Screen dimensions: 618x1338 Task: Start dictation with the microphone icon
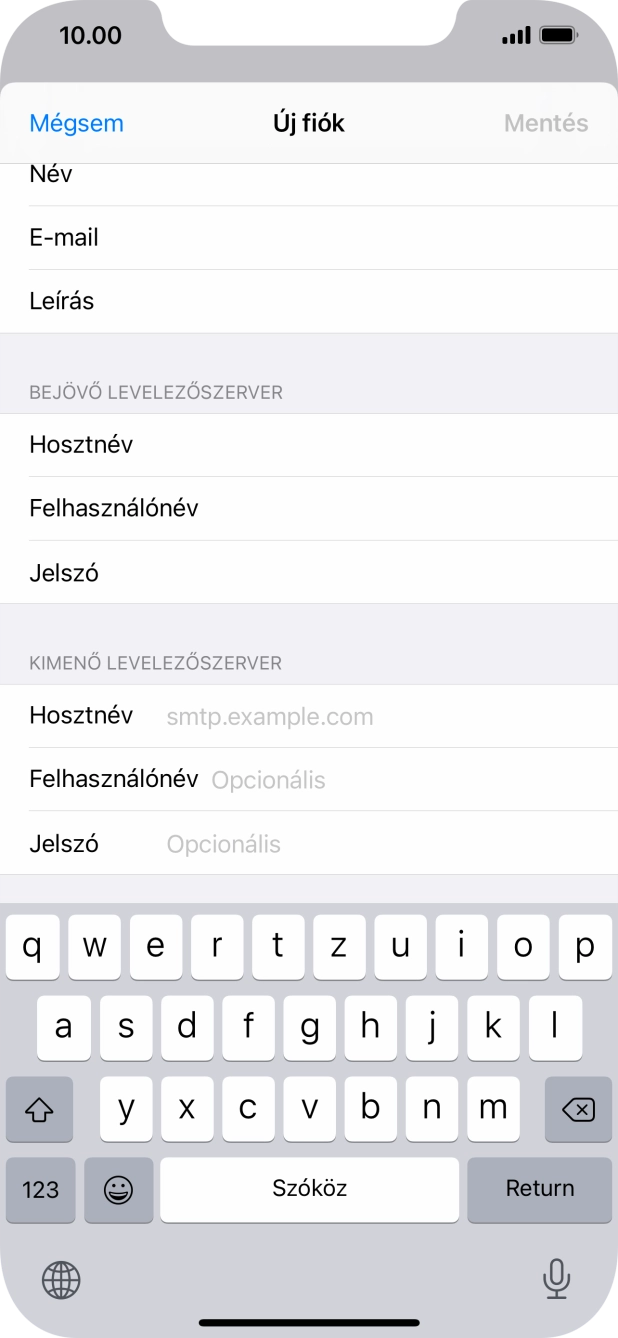(x=556, y=1279)
